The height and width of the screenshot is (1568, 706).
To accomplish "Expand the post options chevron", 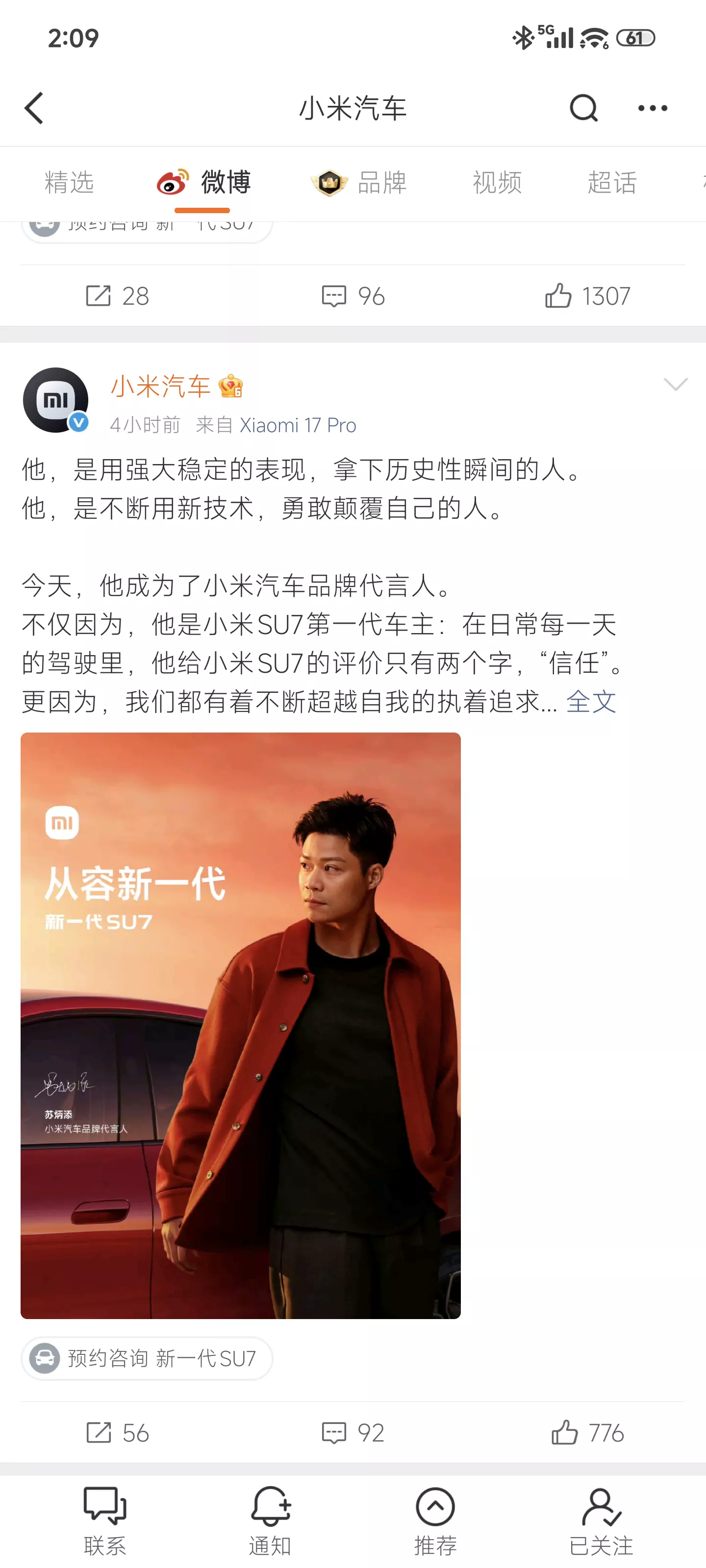I will (x=675, y=385).
